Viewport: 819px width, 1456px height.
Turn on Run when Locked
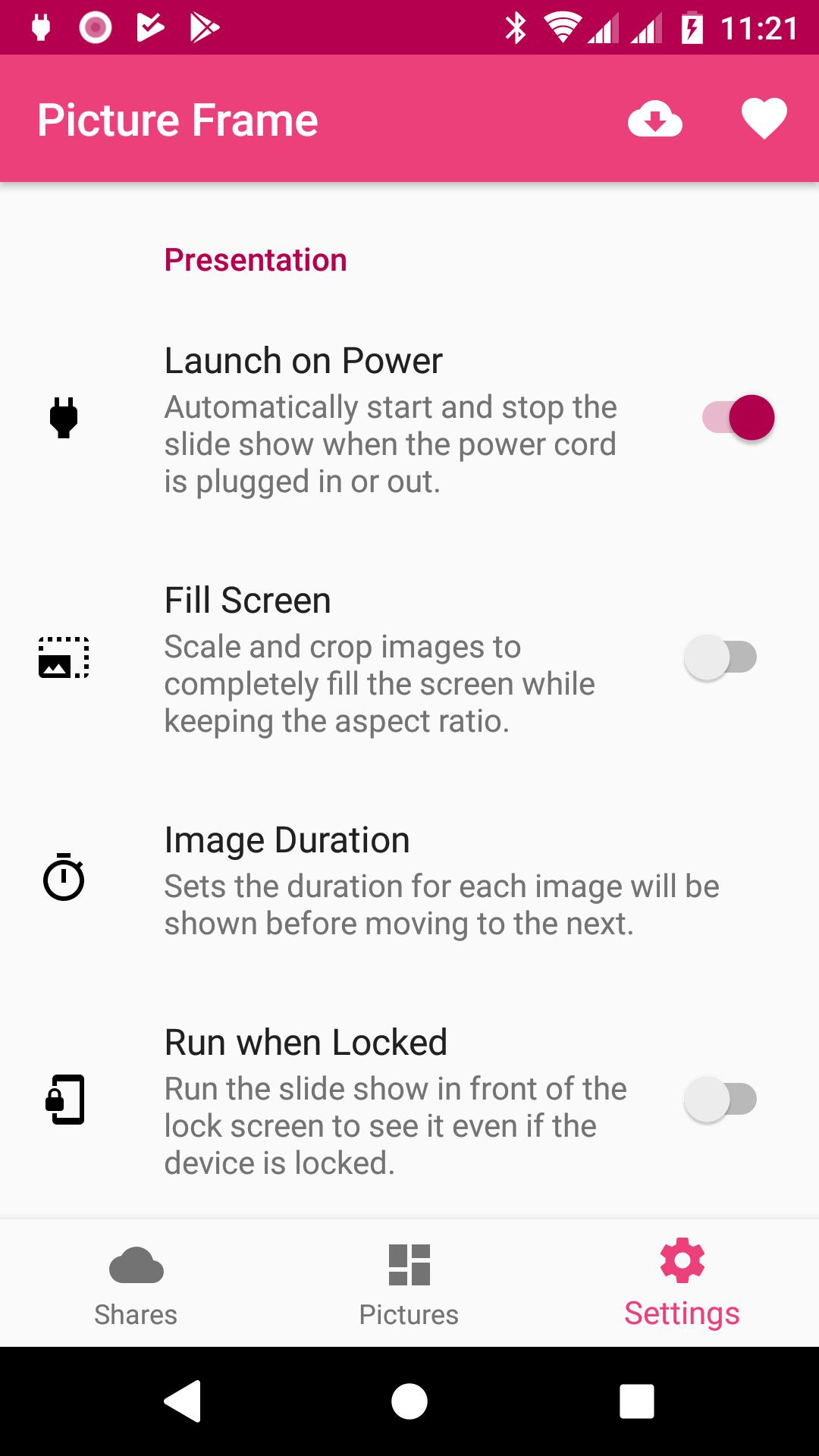(720, 1100)
